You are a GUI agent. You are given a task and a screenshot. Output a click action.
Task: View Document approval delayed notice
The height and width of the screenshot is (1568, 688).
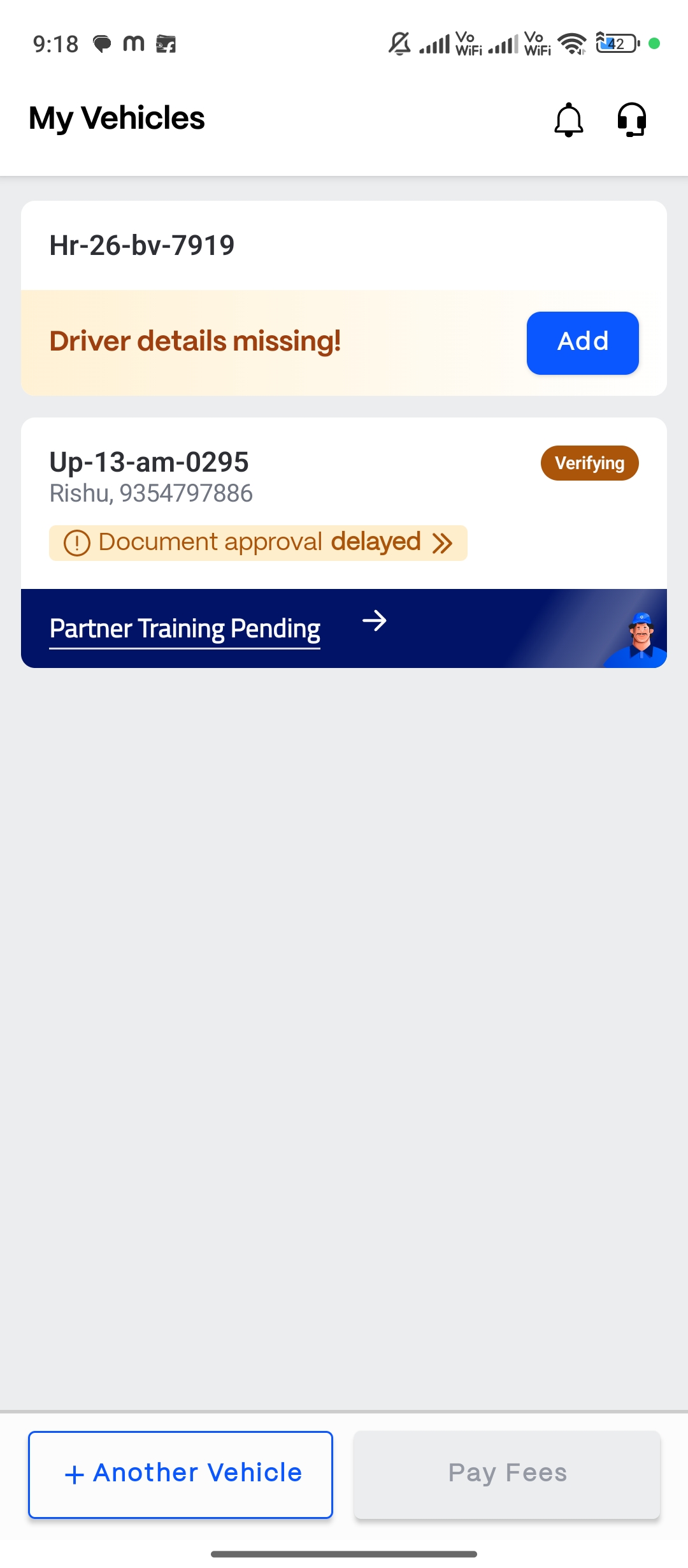[258, 543]
